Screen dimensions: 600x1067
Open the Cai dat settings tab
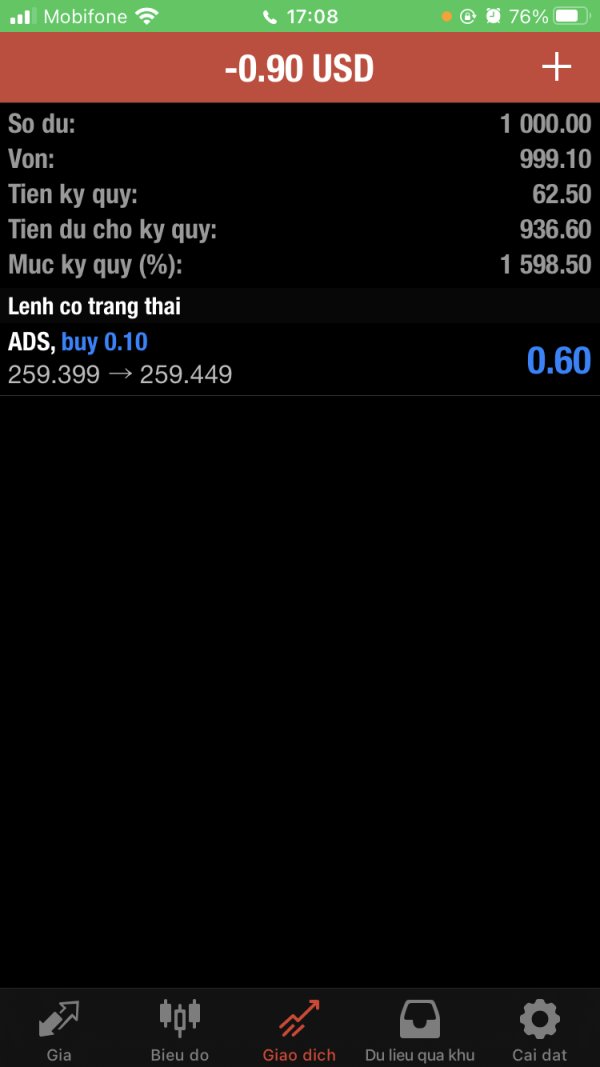[539, 1030]
